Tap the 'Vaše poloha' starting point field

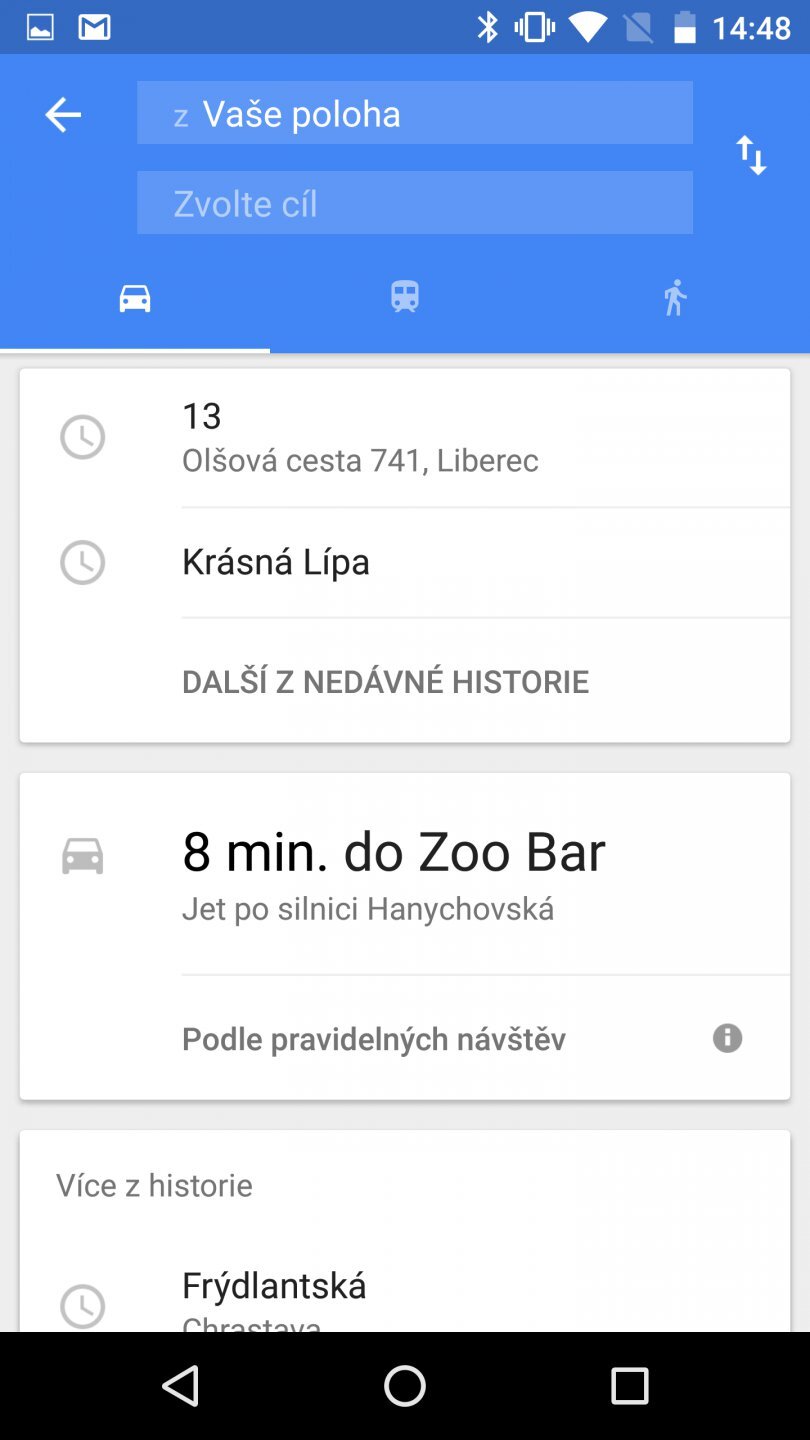coord(414,113)
